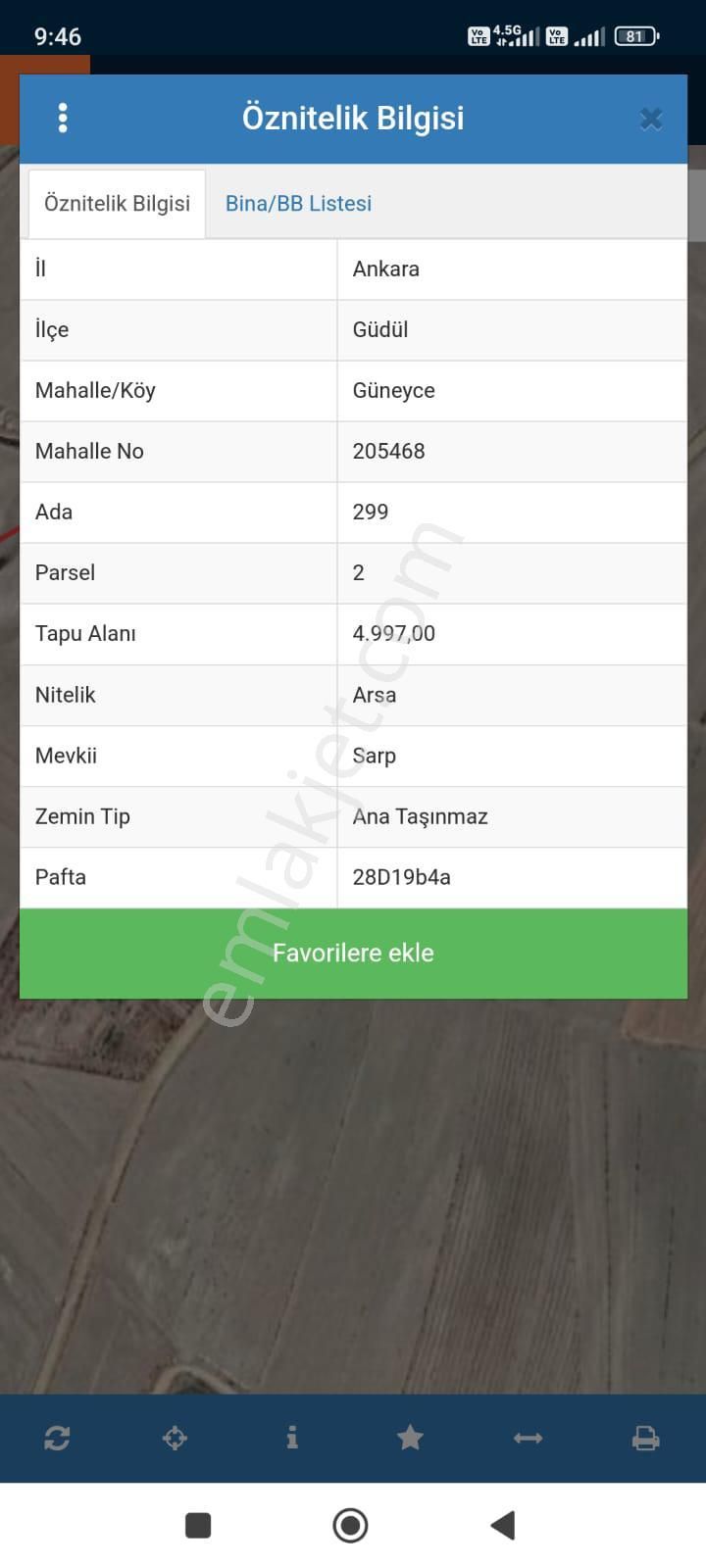706x1568 pixels.
Task: Tap the refresh icon in bottom toolbar
Action: click(x=57, y=1438)
